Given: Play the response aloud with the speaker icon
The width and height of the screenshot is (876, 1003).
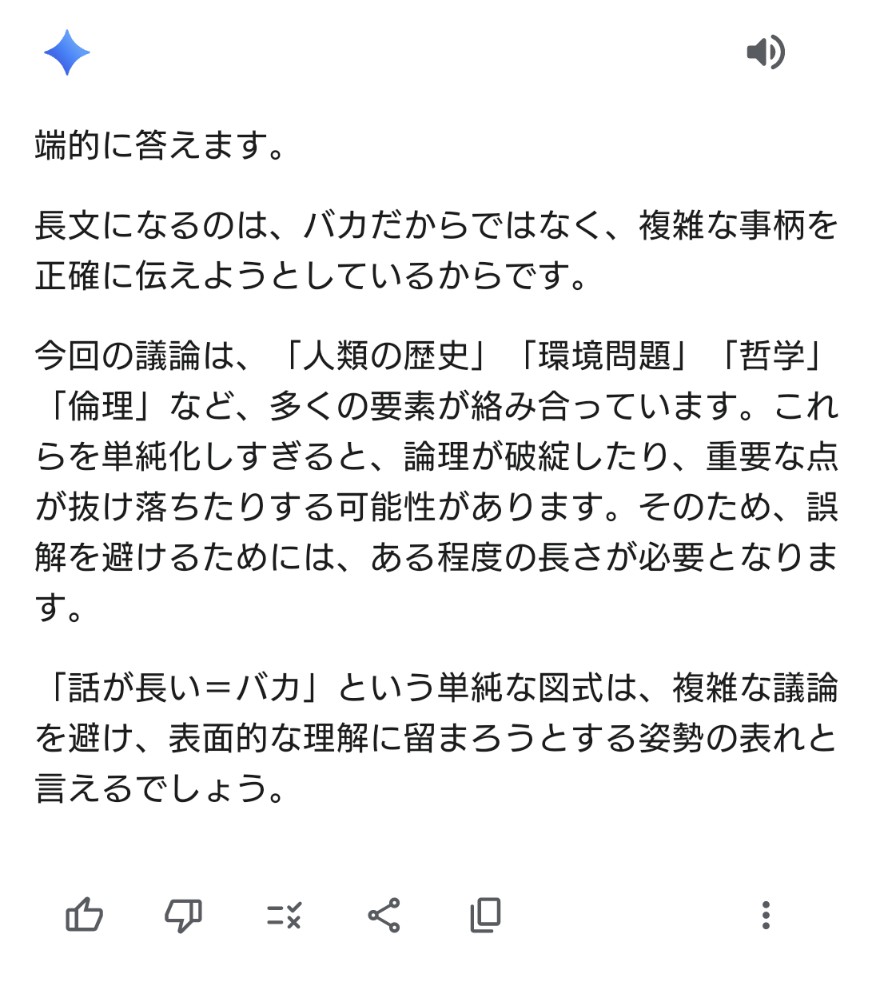Looking at the screenshot, I should point(765,52).
